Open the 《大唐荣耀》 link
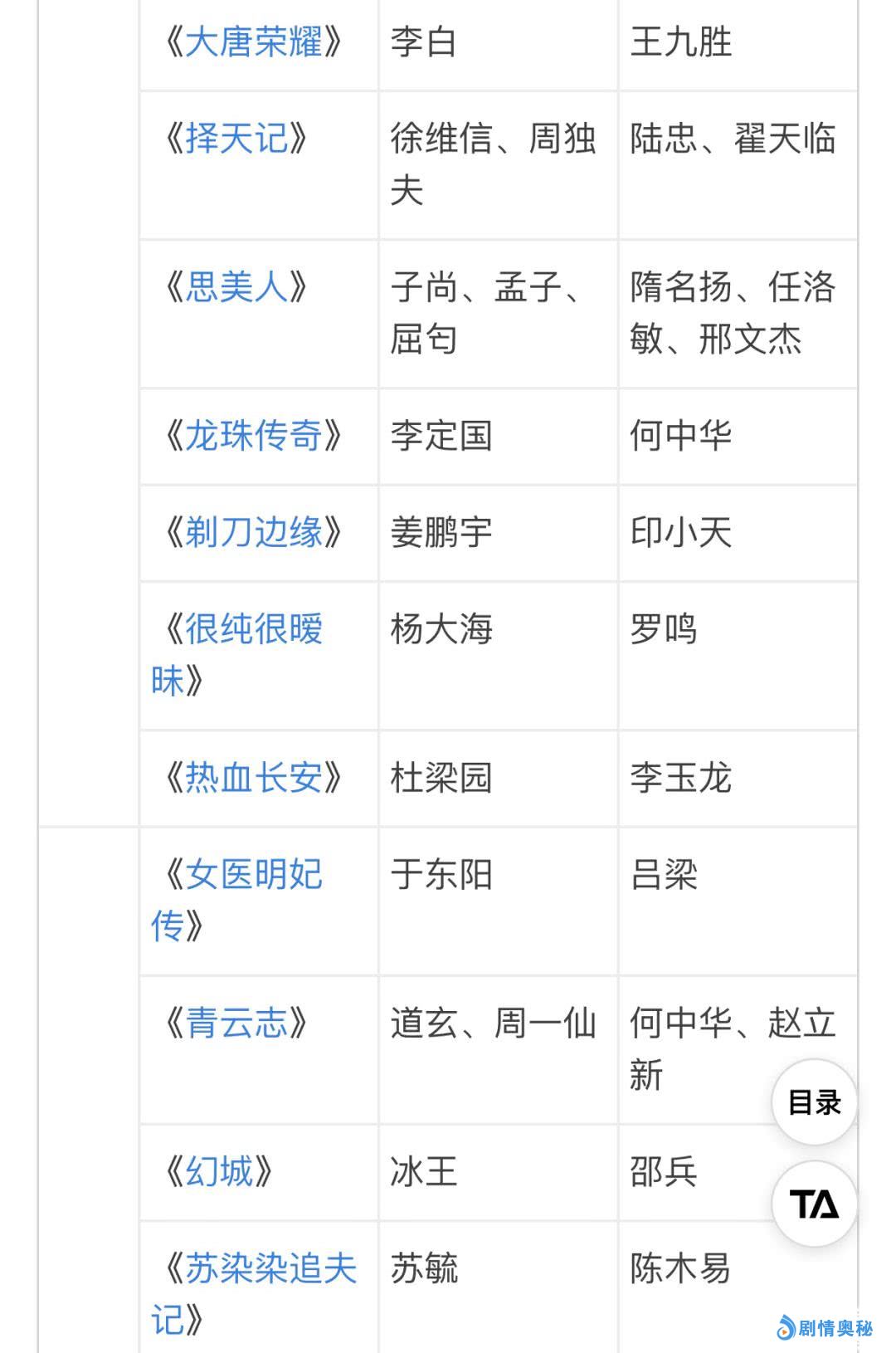 [253, 42]
